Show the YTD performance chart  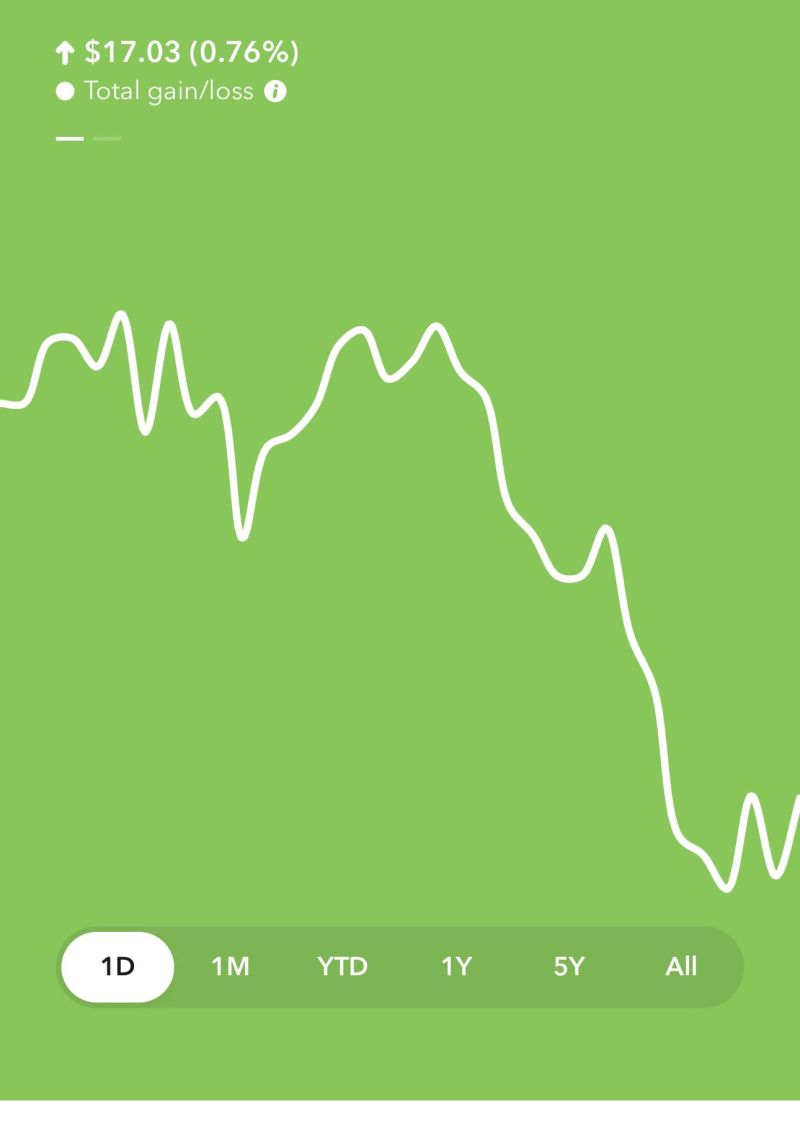point(342,967)
